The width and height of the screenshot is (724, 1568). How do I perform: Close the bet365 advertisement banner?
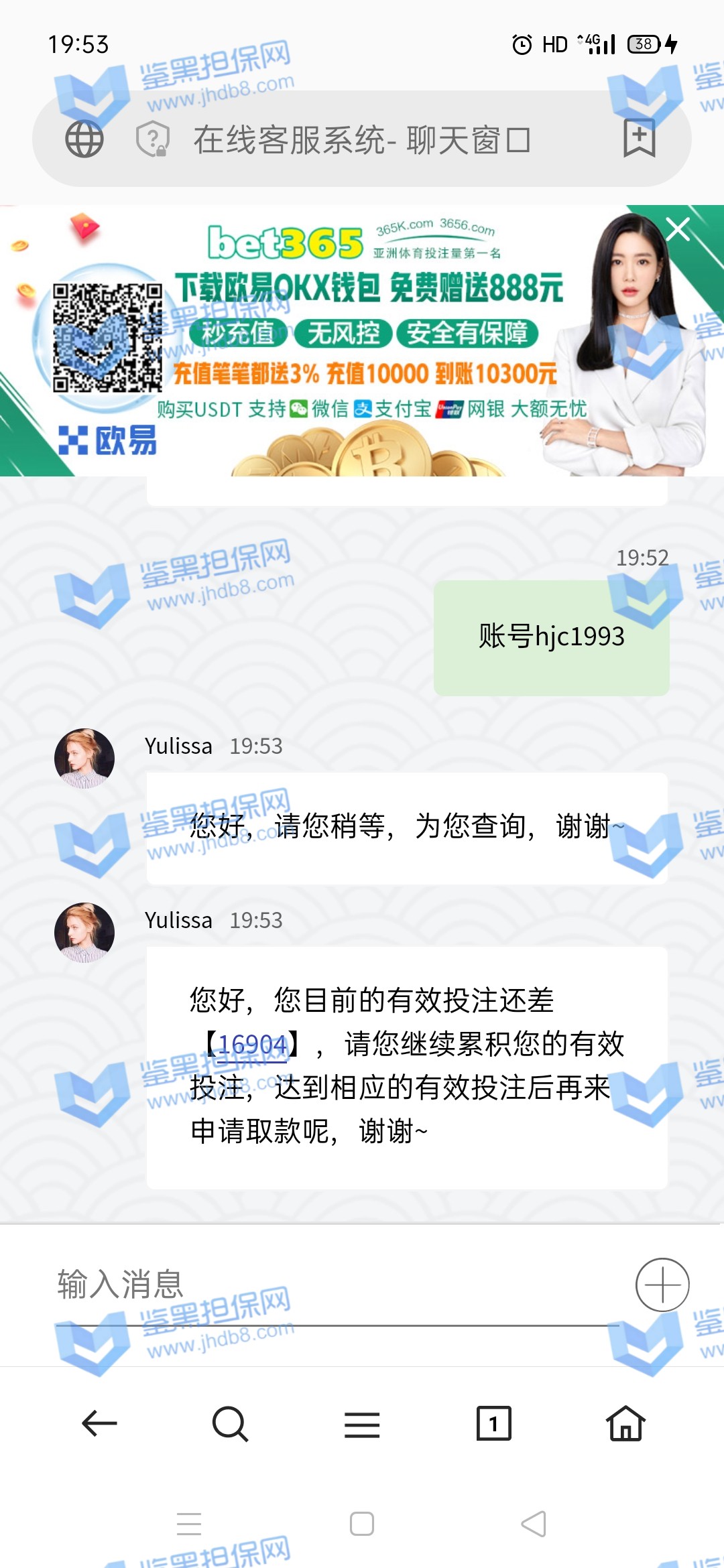pos(678,230)
